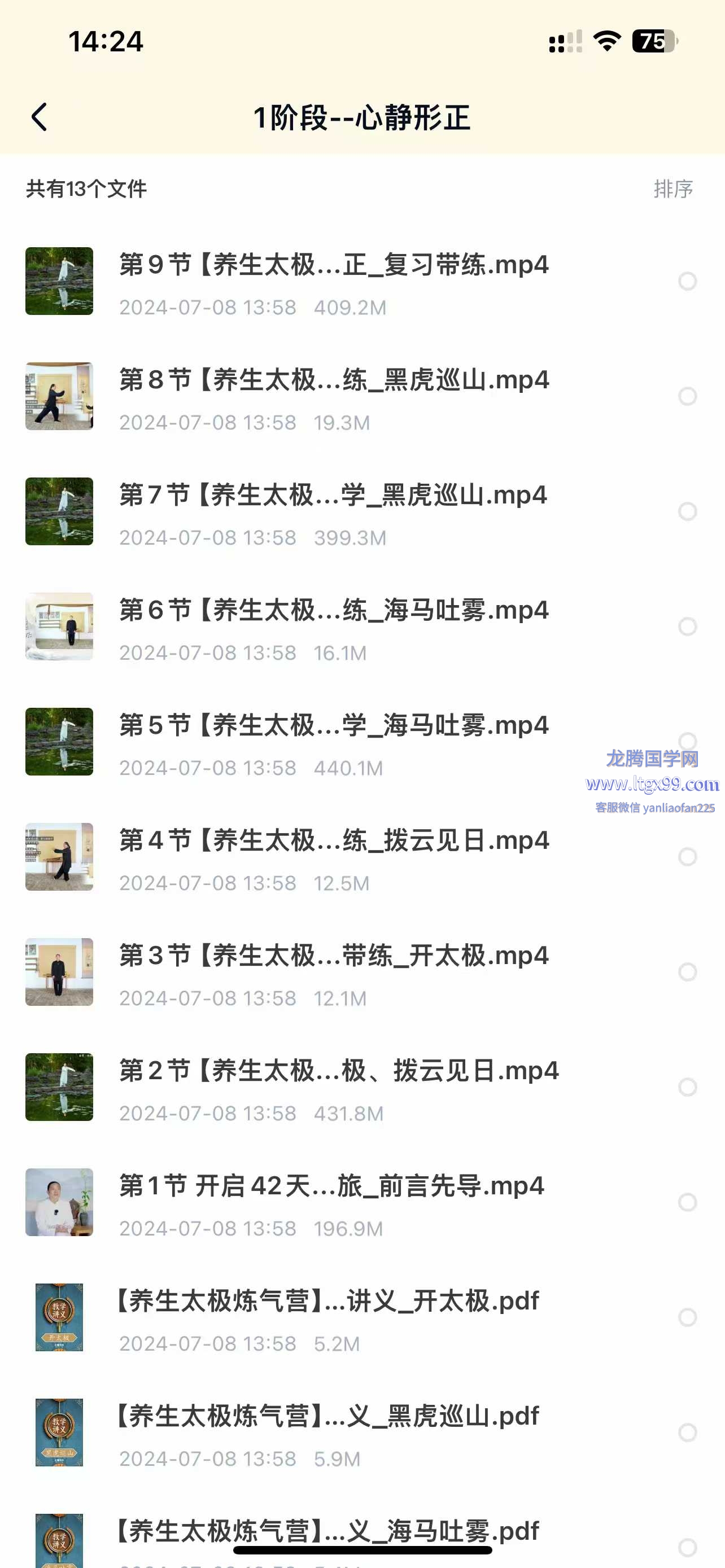Image resolution: width=725 pixels, height=1568 pixels.
Task: Tap the thumbnail of 第8节 练_黑虎巡山.mp4
Action: pos(59,396)
